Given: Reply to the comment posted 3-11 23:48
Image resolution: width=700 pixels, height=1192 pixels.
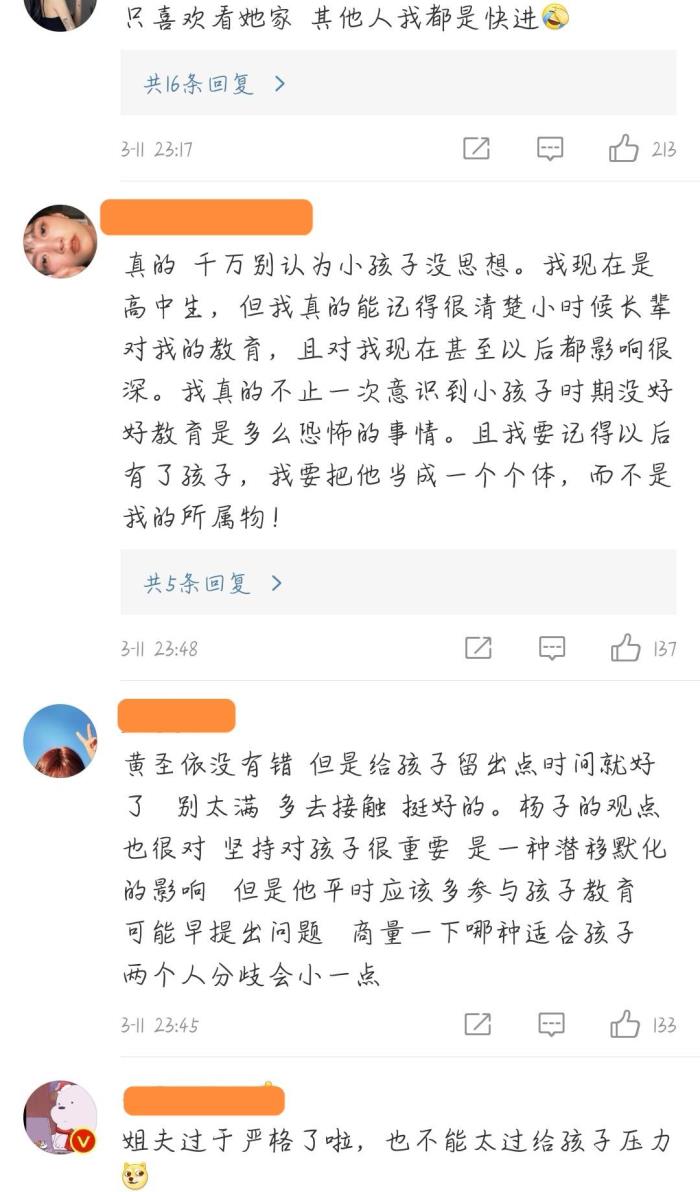Looking at the screenshot, I should tap(551, 648).
